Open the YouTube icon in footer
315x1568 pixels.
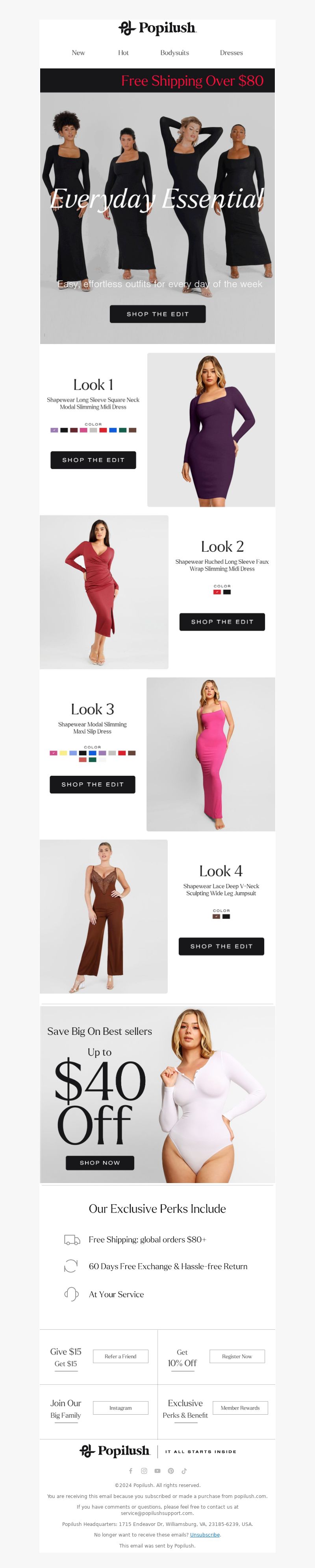click(157, 1470)
